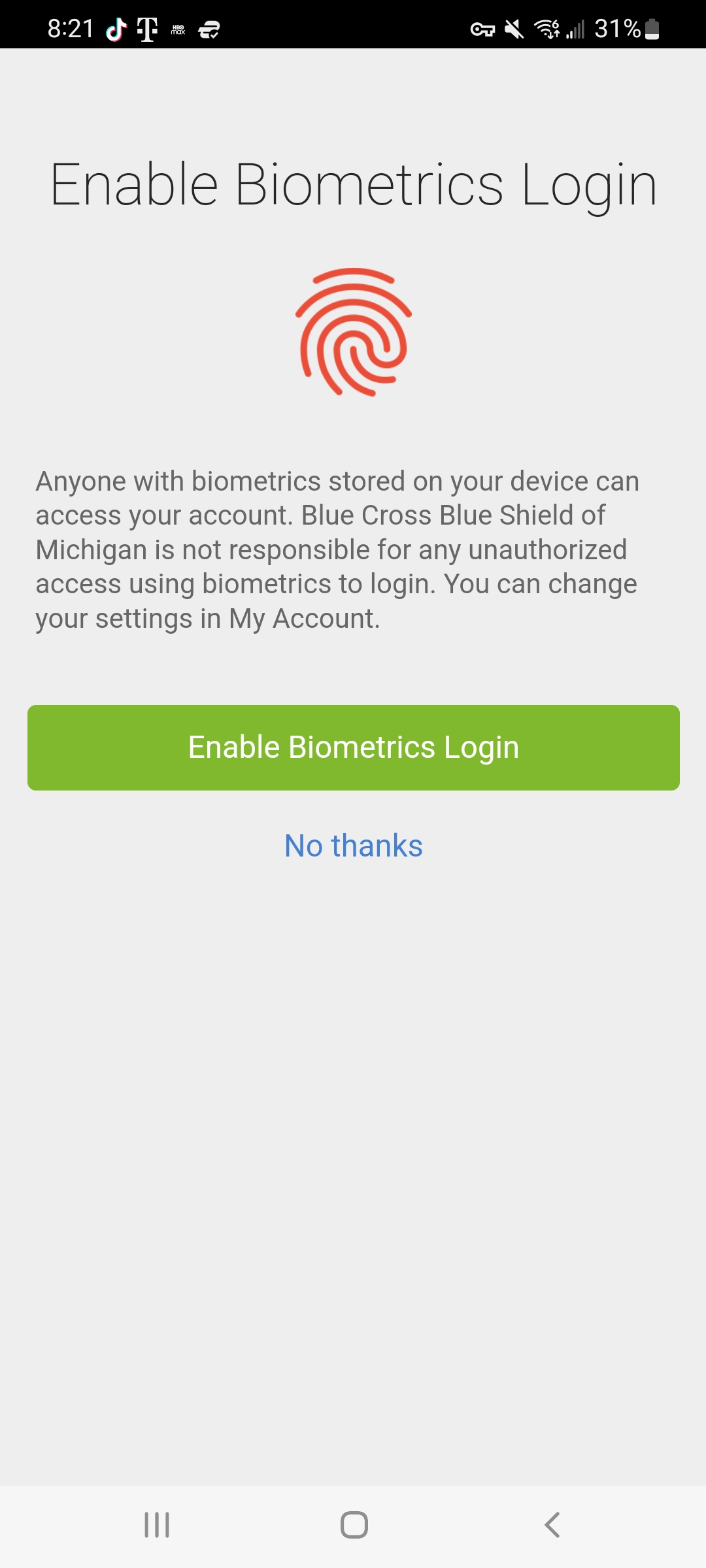Tap the fourth notification icon near HBO Max
Image resolution: width=706 pixels, height=1568 pixels.
(x=208, y=29)
